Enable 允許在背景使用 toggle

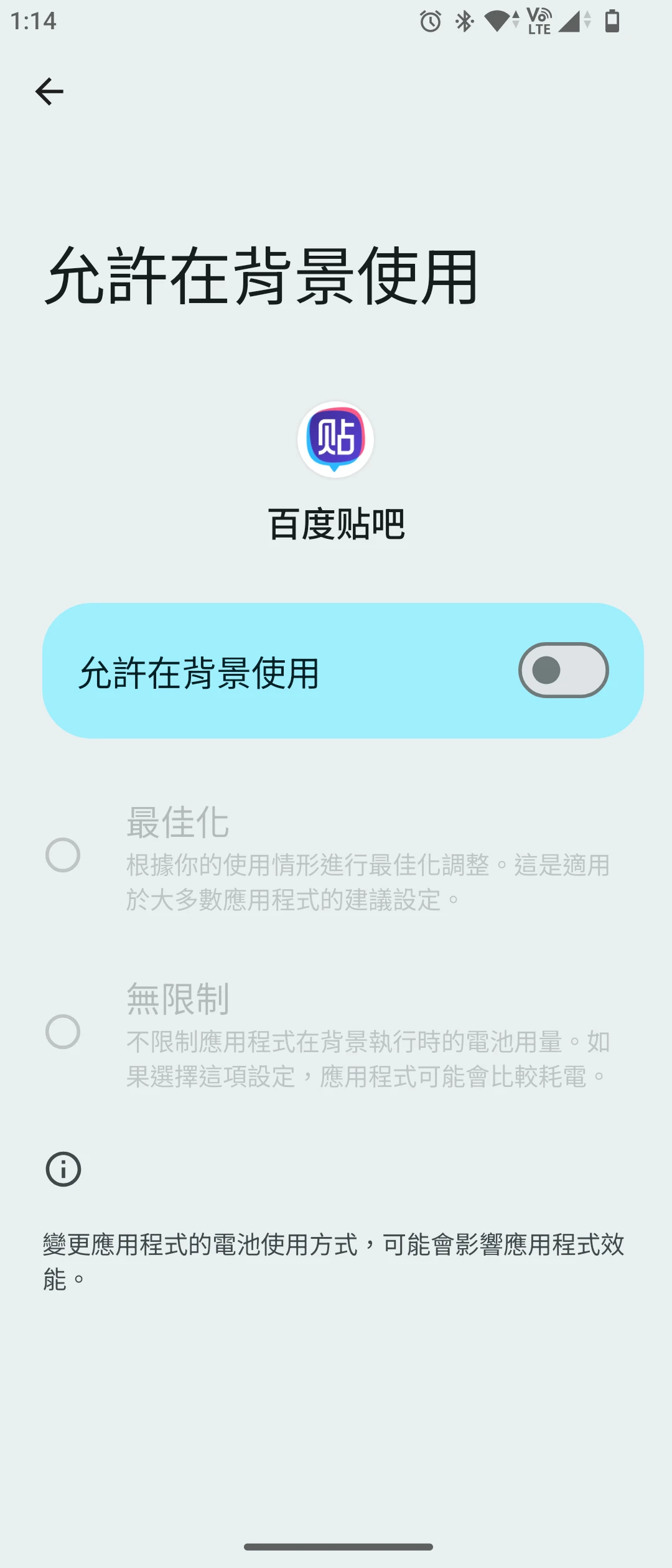click(563, 670)
